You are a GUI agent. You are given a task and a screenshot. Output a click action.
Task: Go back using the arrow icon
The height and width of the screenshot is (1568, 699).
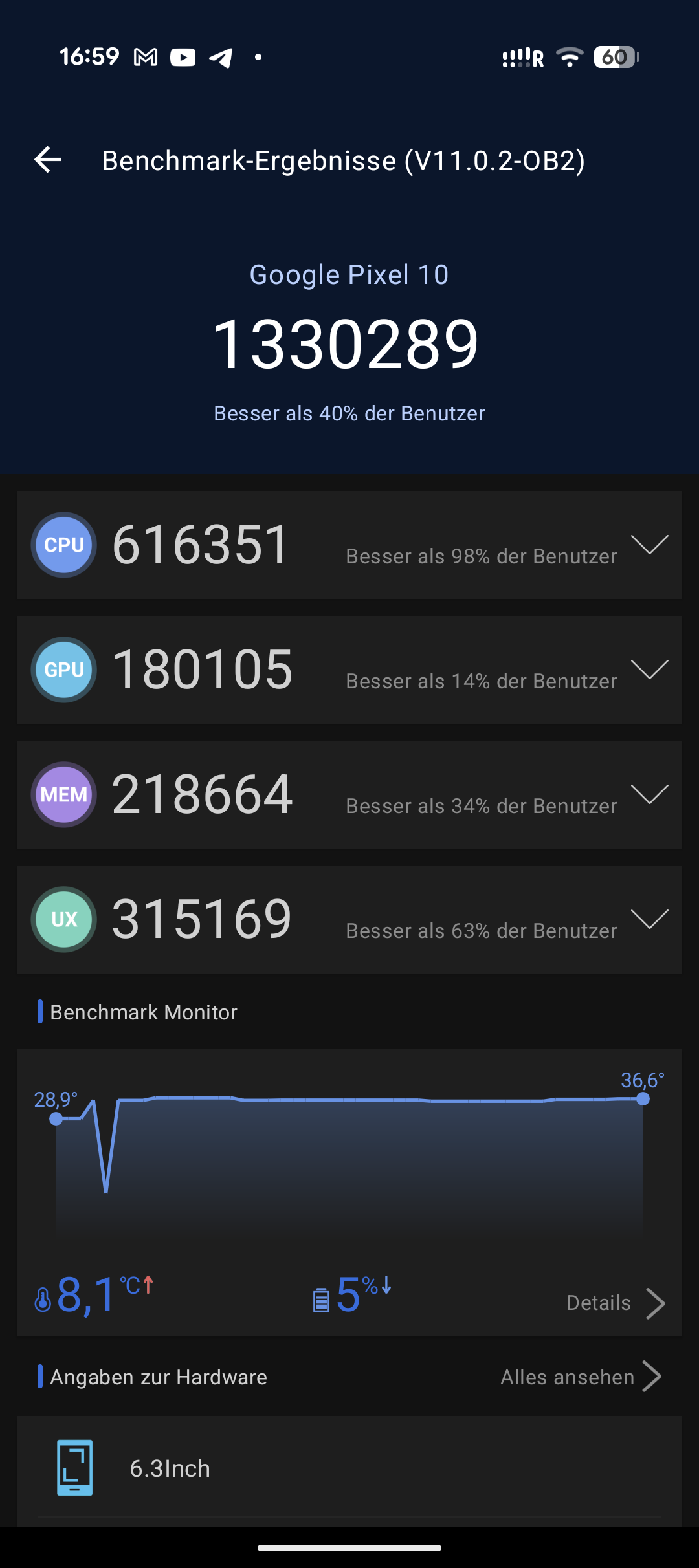point(48,159)
